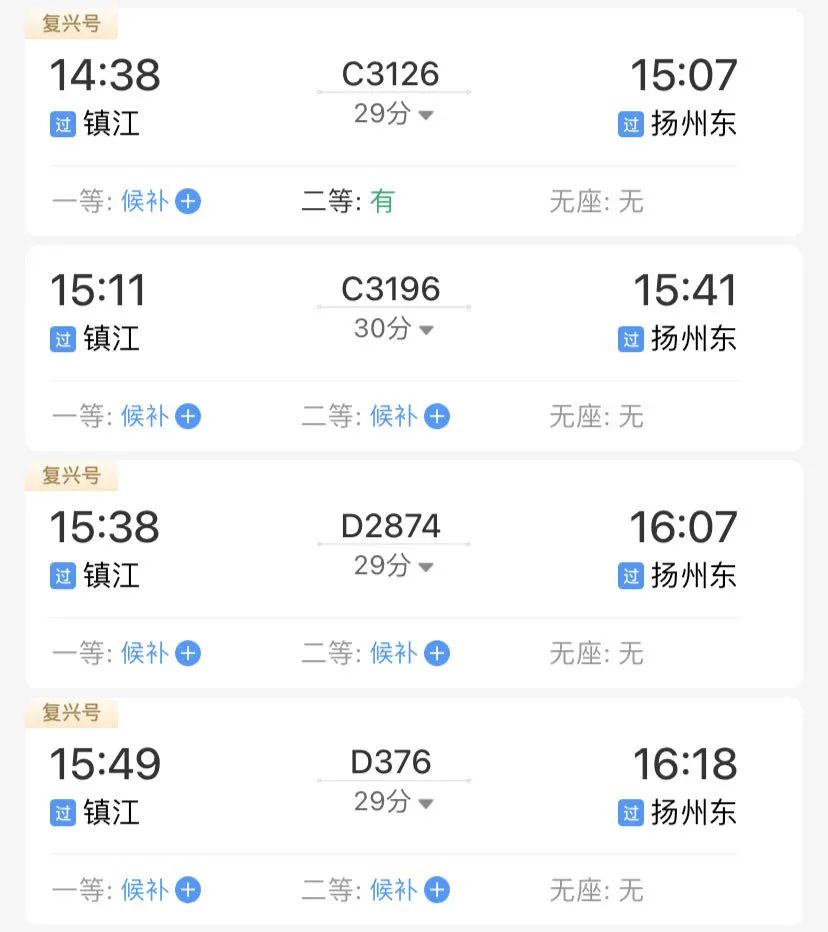Add second class waitlist for D2874
The height and width of the screenshot is (932, 828).
(437, 653)
